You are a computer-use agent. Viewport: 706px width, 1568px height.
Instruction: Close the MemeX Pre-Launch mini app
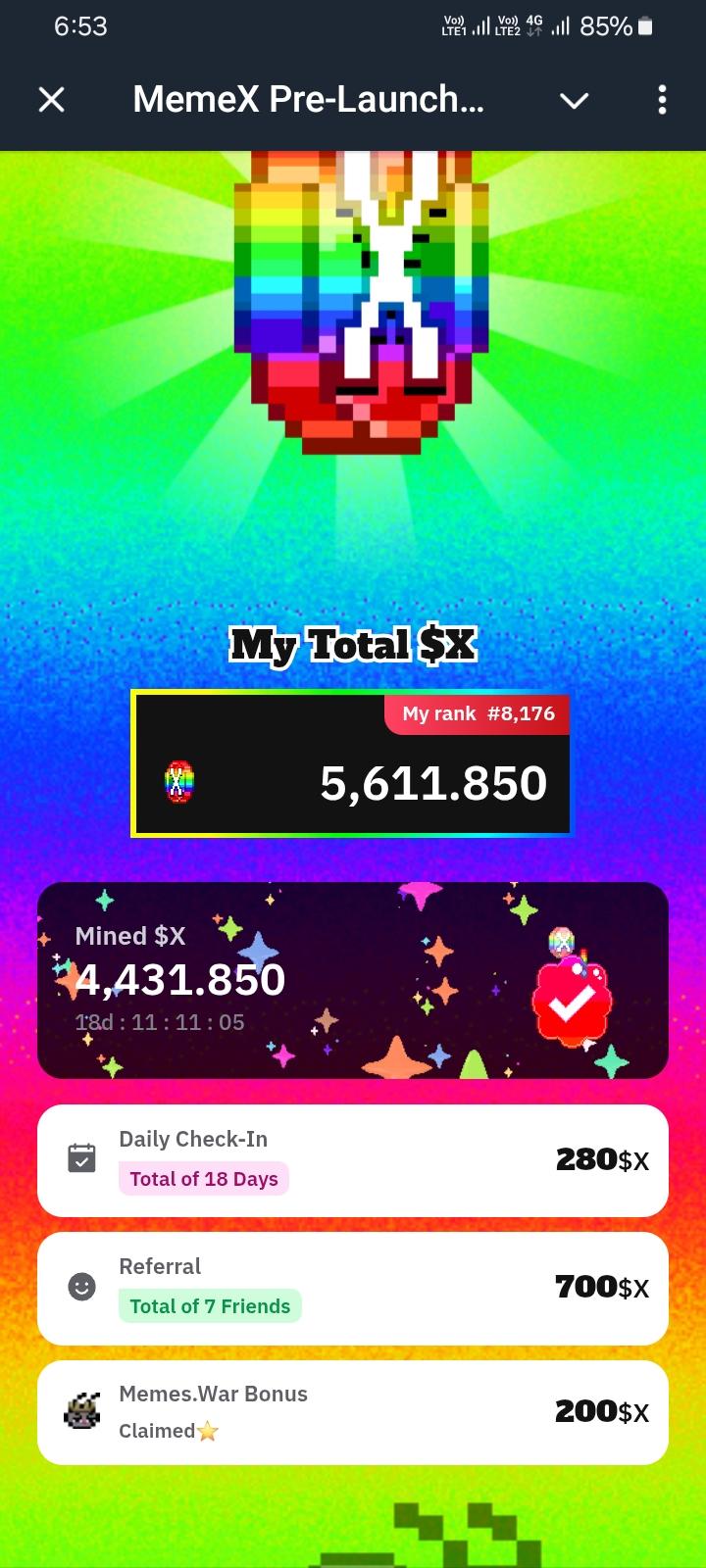click(x=51, y=99)
